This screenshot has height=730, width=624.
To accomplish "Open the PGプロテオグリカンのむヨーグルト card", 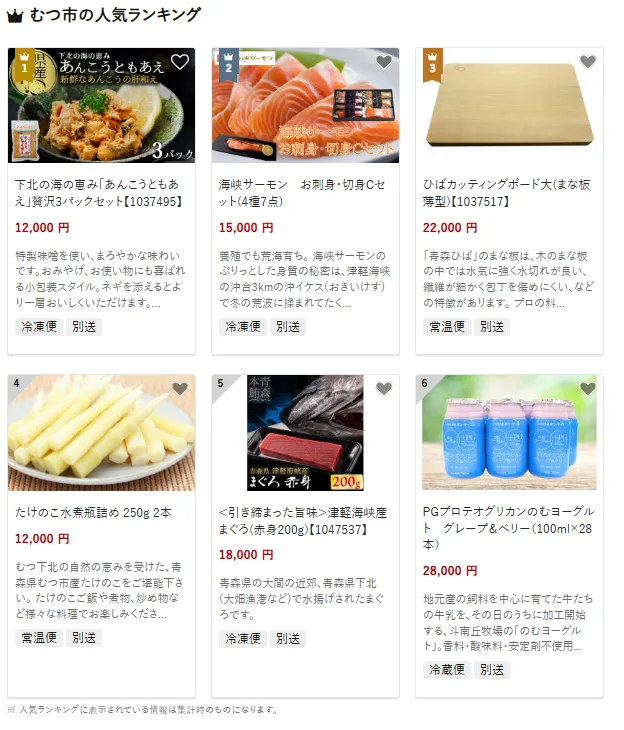I will pos(508,527).
